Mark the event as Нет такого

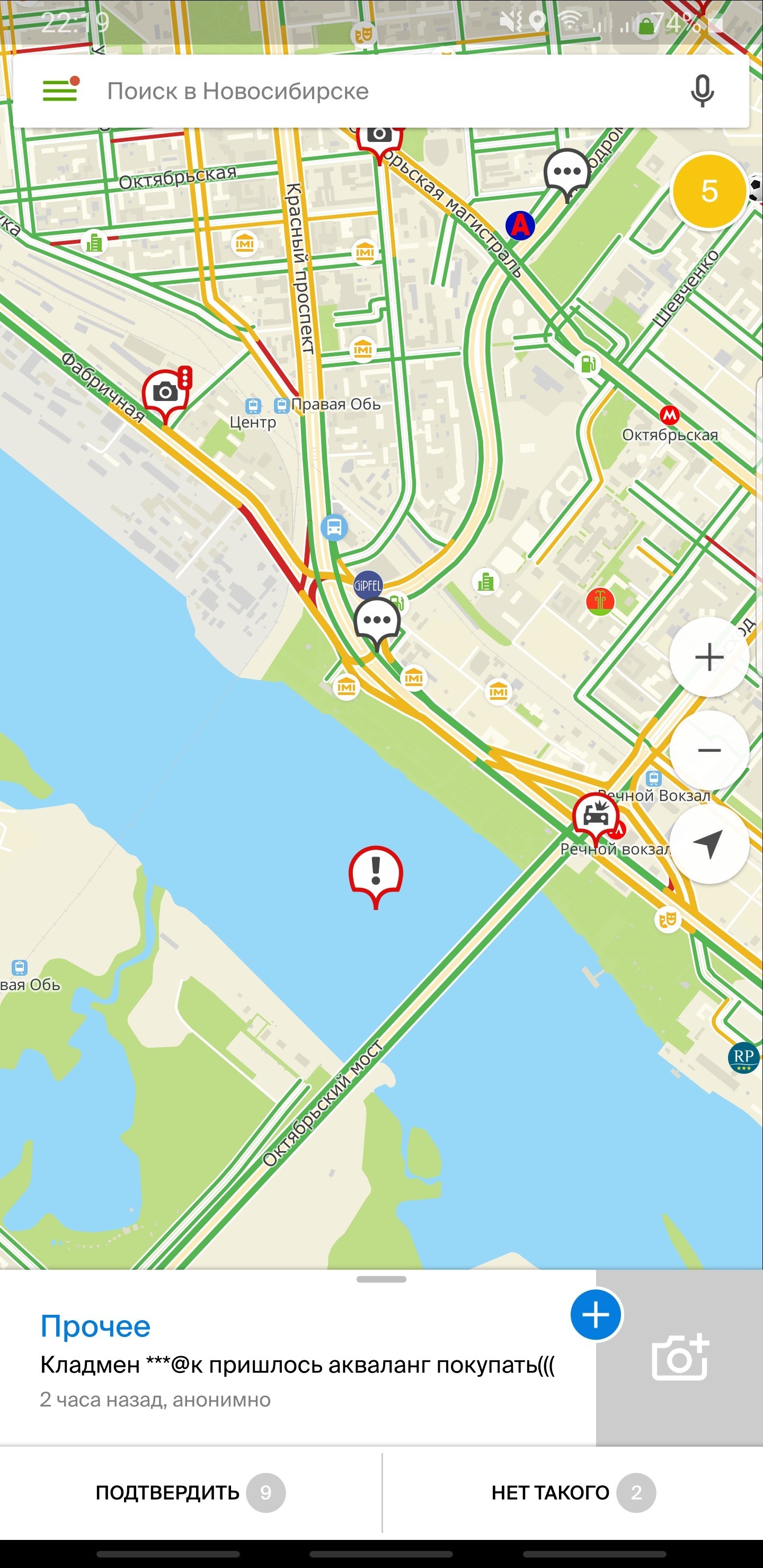(x=572, y=1493)
